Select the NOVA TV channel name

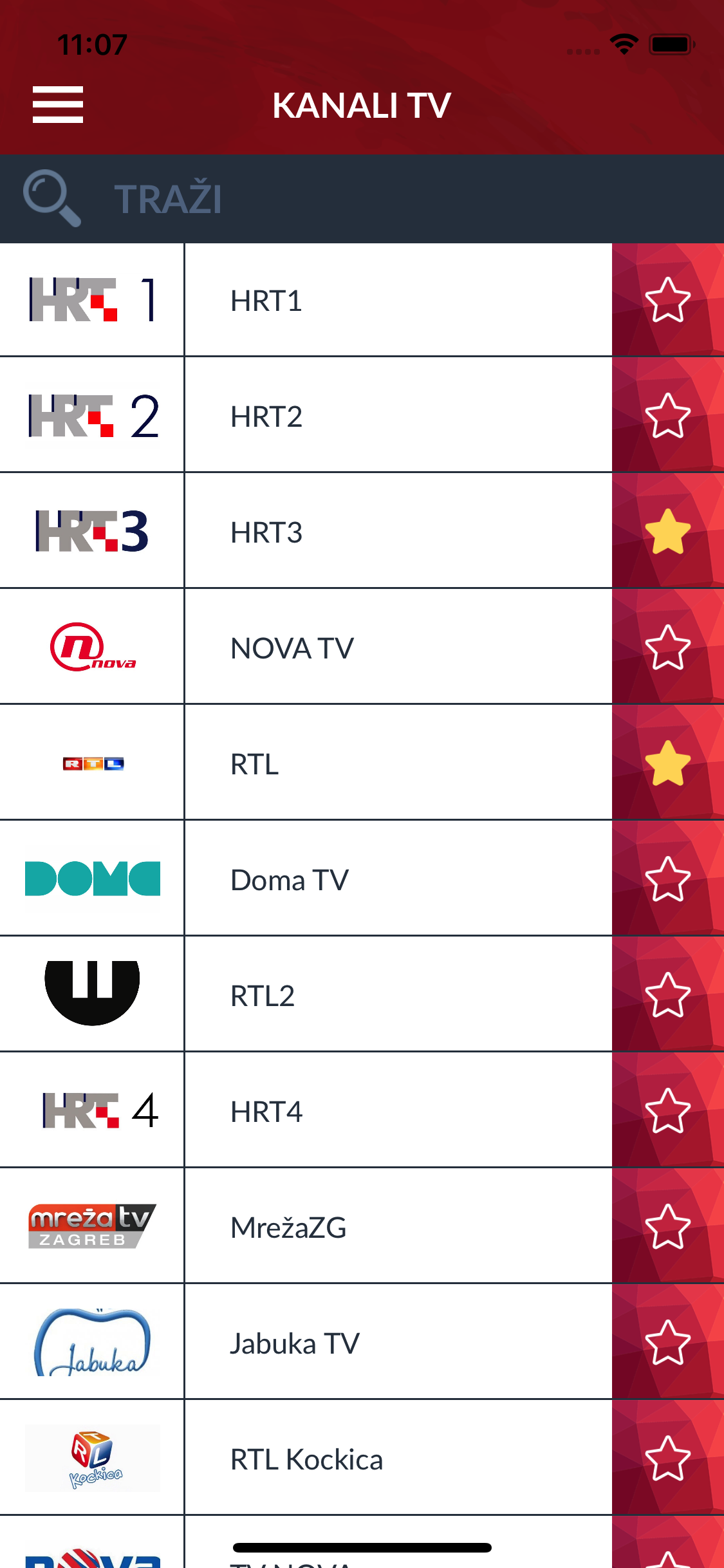coord(291,648)
